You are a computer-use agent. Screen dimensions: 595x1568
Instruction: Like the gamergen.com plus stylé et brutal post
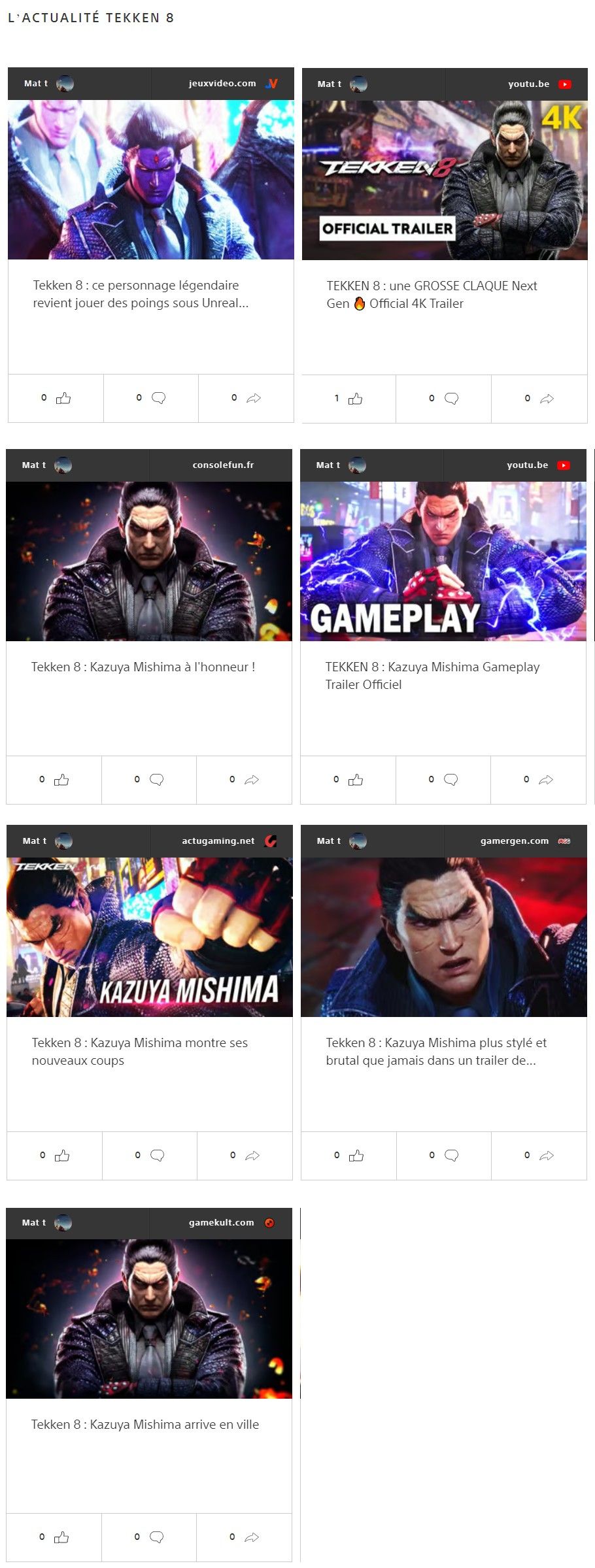pyautogui.click(x=356, y=1156)
